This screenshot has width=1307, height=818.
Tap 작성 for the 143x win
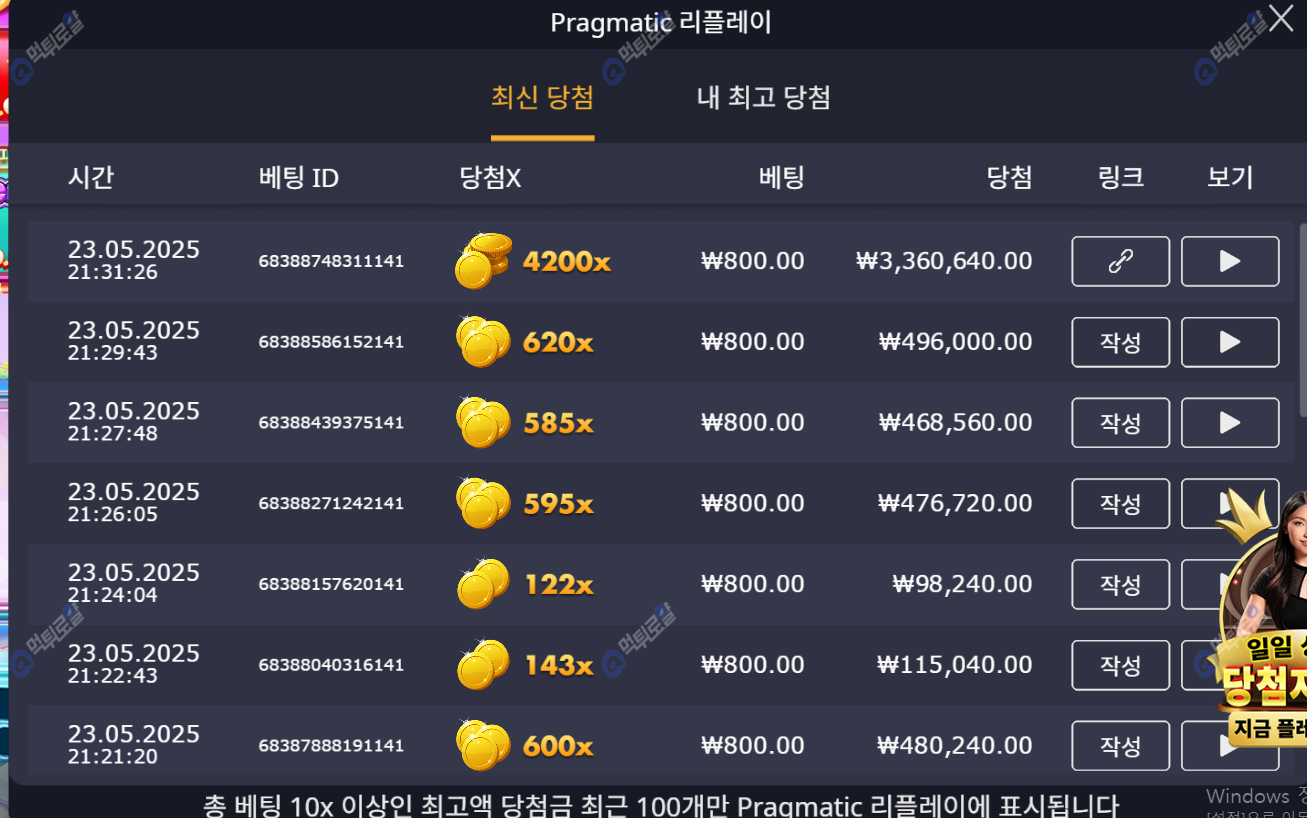coord(1120,665)
